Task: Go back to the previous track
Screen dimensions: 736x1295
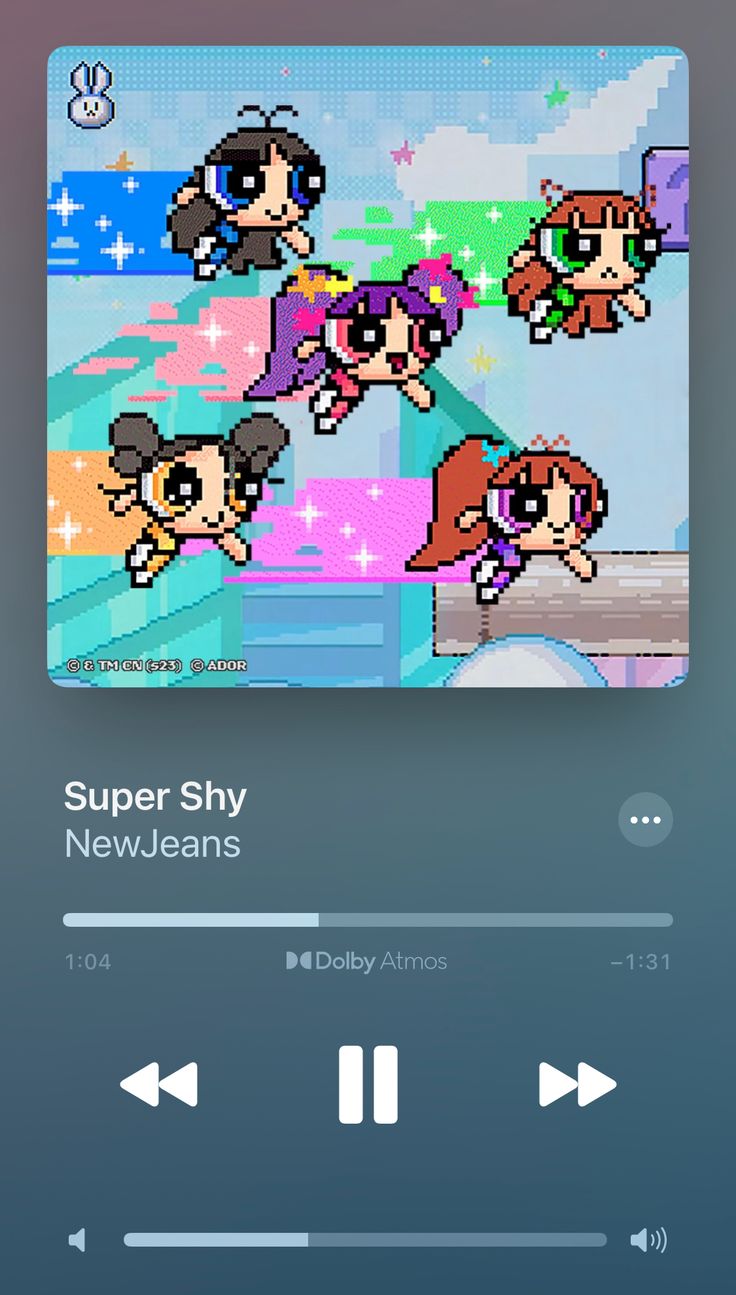Action: (159, 1085)
